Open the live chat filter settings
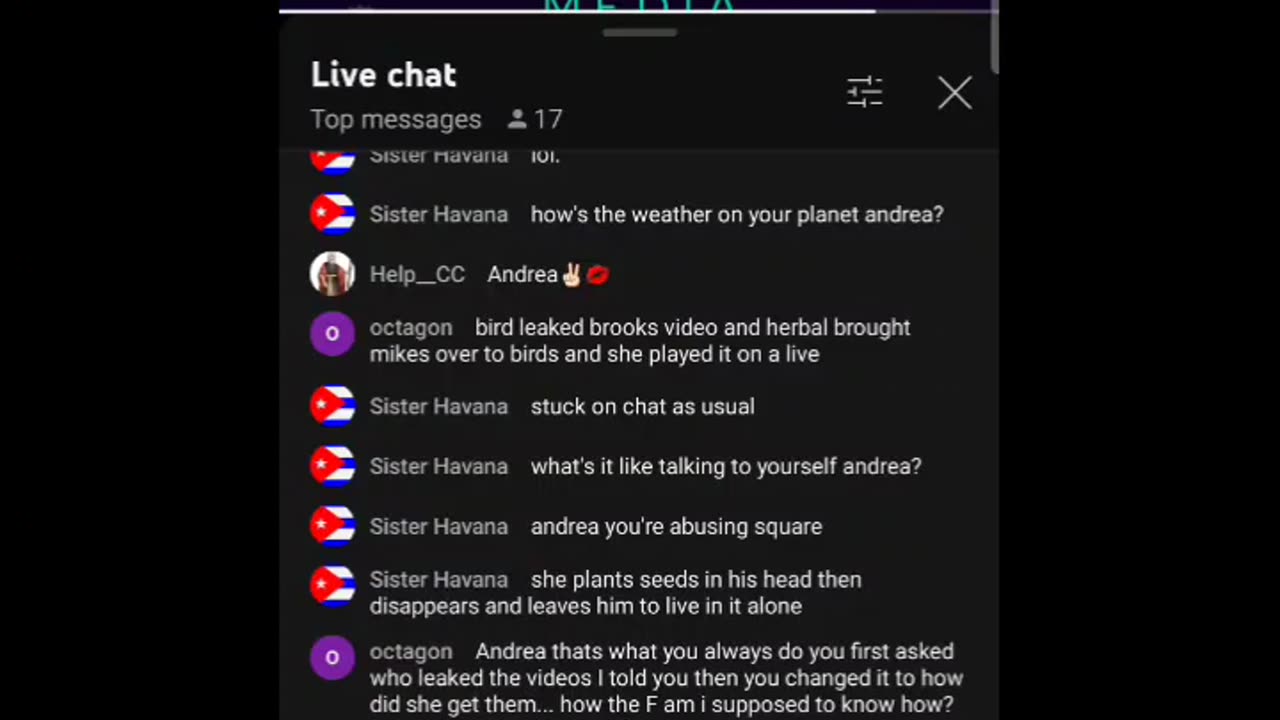The height and width of the screenshot is (720, 1280). [x=864, y=92]
